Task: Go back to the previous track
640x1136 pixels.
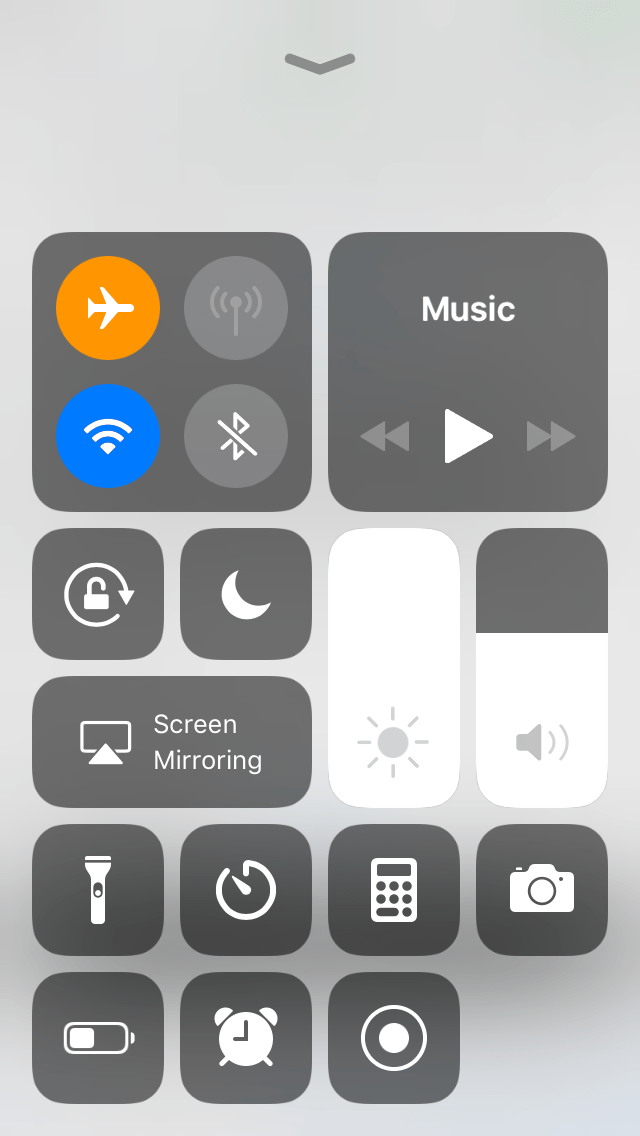Action: (x=385, y=436)
